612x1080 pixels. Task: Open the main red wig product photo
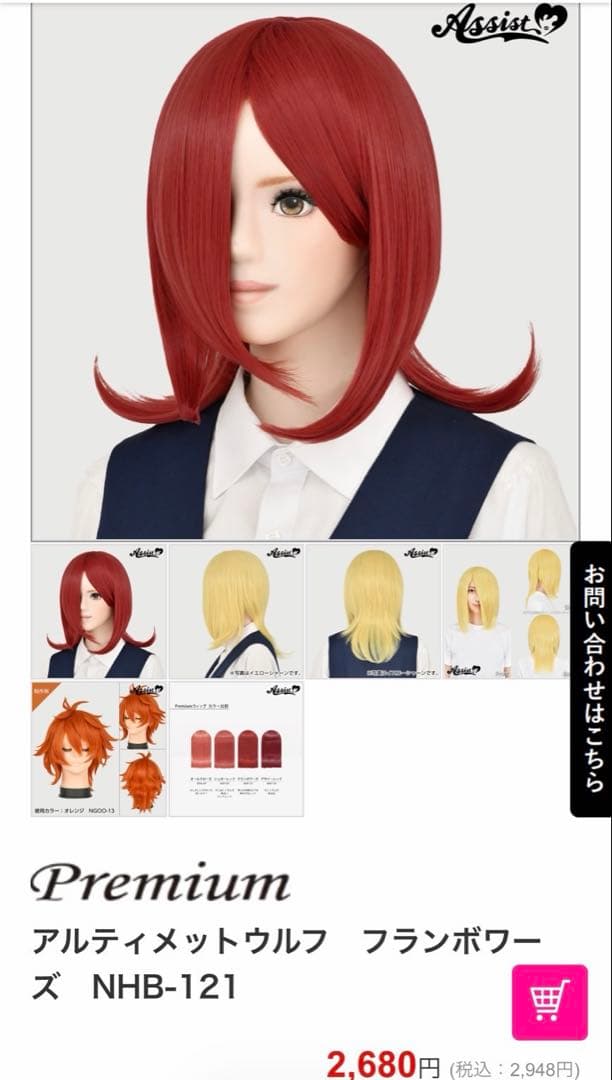[305, 270]
